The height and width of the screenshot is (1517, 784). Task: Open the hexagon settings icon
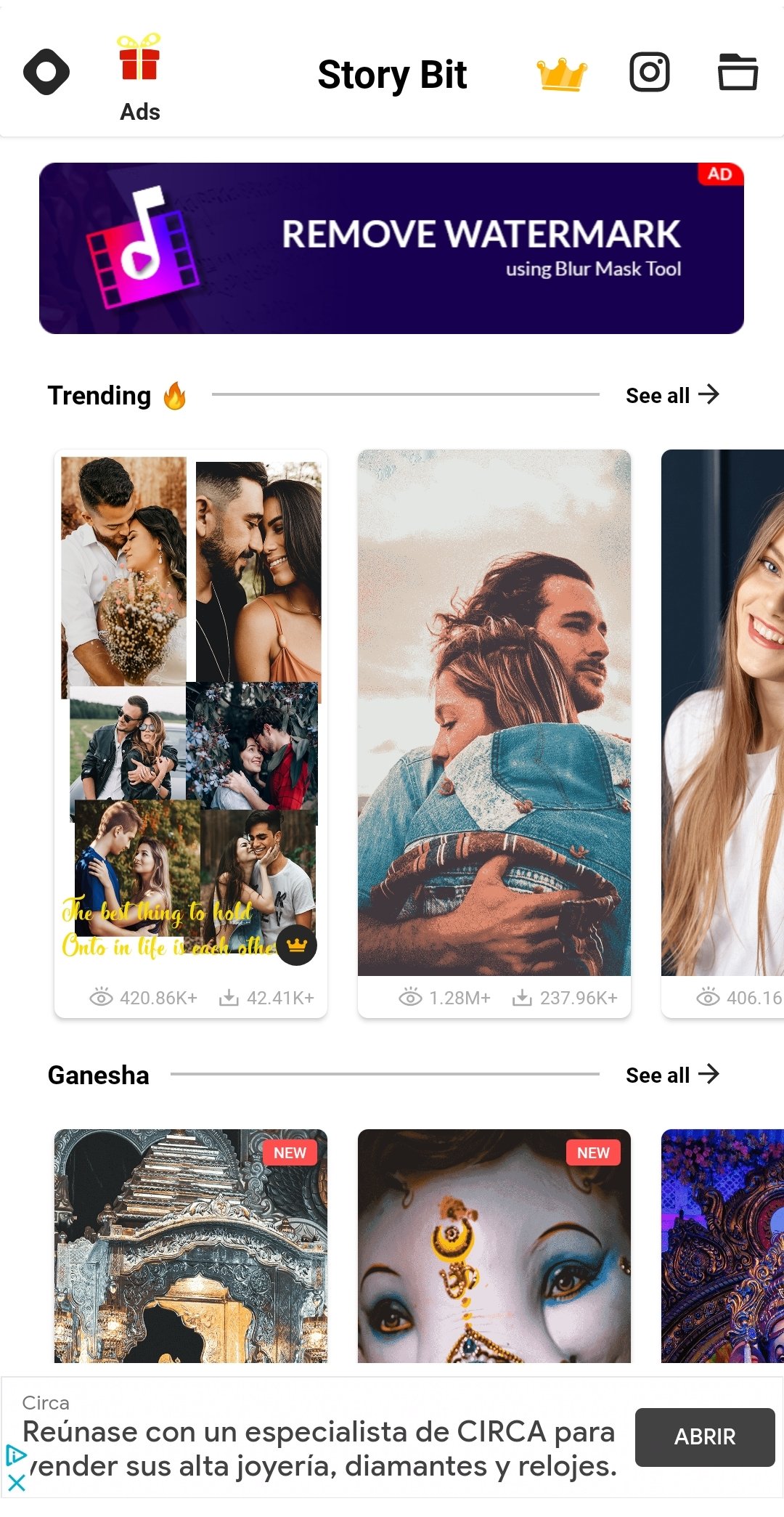(46, 72)
